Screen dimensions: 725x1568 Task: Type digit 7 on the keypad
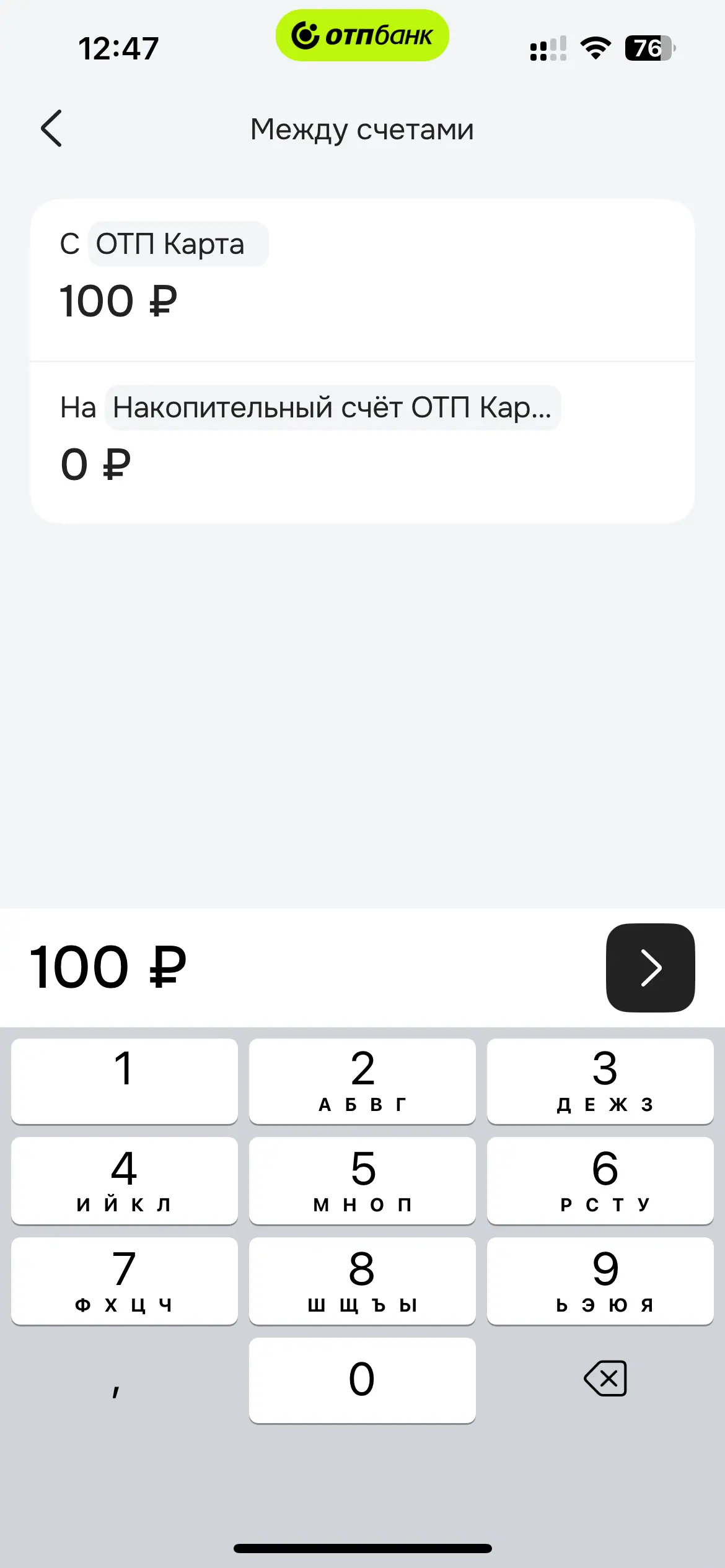click(x=124, y=1281)
